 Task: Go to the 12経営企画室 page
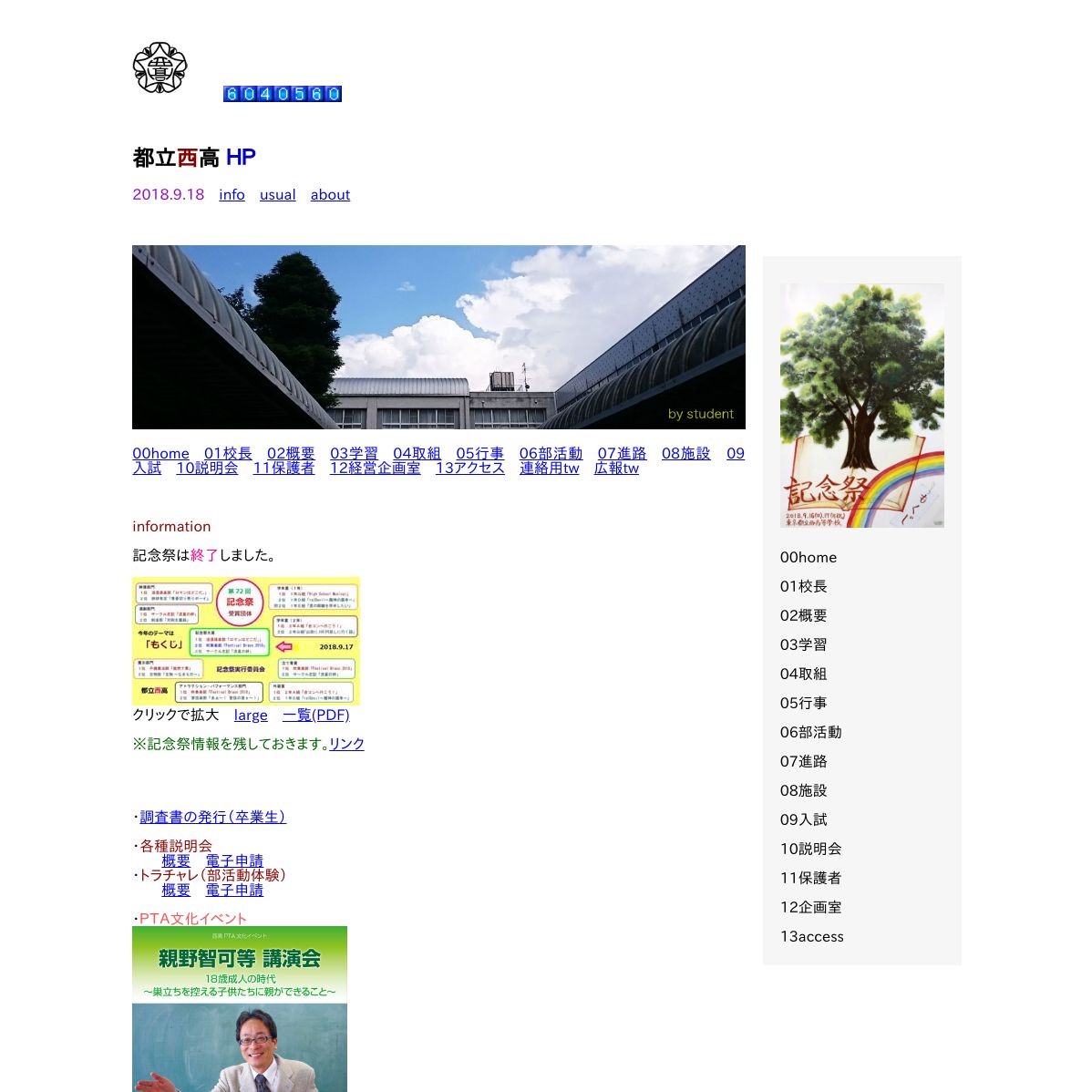coord(375,468)
